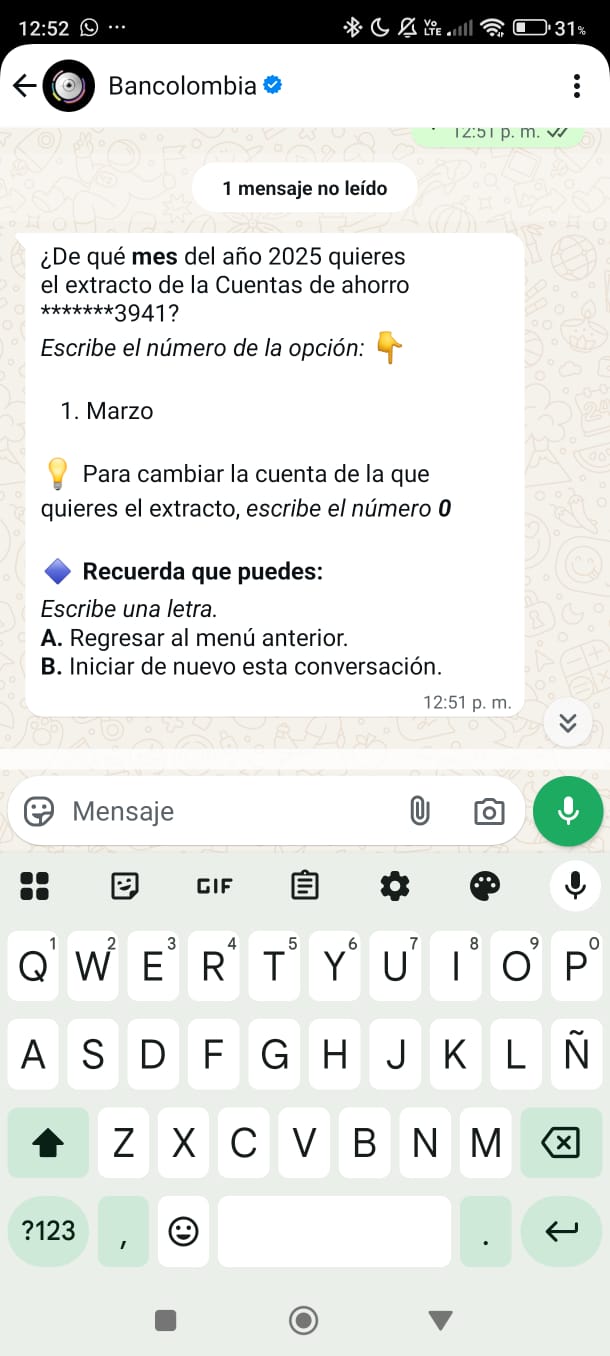Go back to the chat list
The image size is (610, 1356).
coord(24,86)
